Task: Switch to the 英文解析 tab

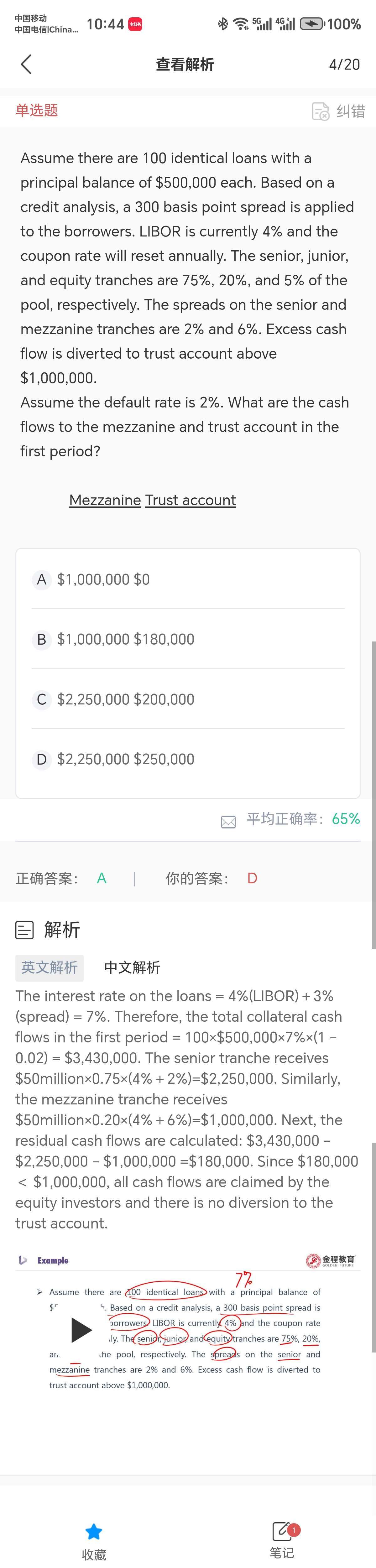Action: 50,967
